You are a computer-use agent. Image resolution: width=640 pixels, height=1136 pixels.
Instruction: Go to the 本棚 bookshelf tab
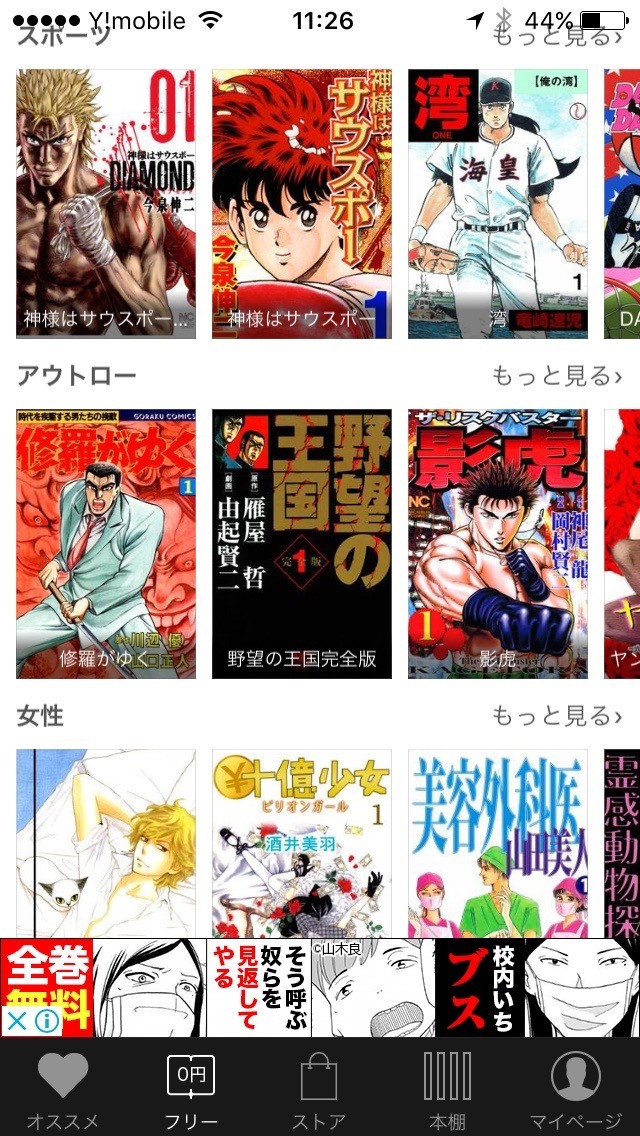pyautogui.click(x=447, y=1090)
